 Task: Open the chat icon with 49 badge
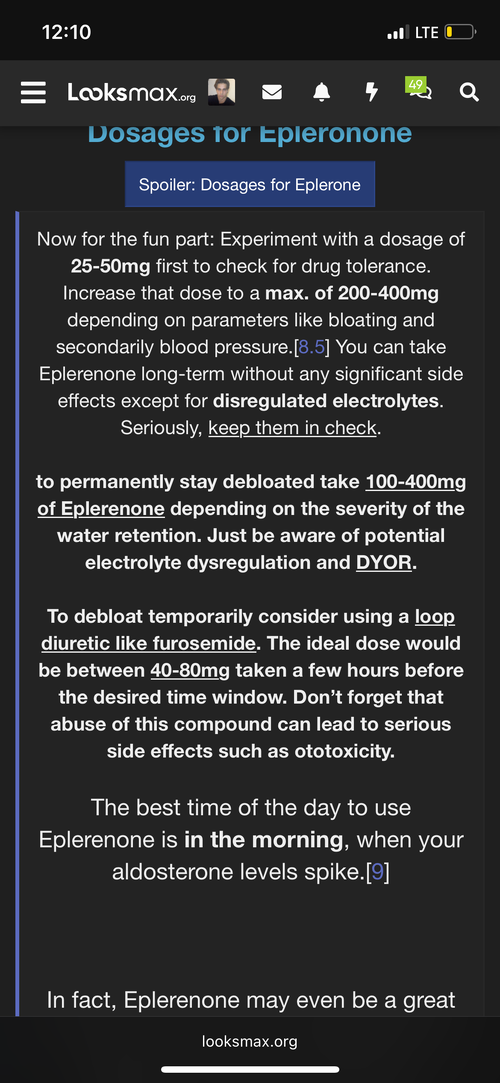click(419, 90)
